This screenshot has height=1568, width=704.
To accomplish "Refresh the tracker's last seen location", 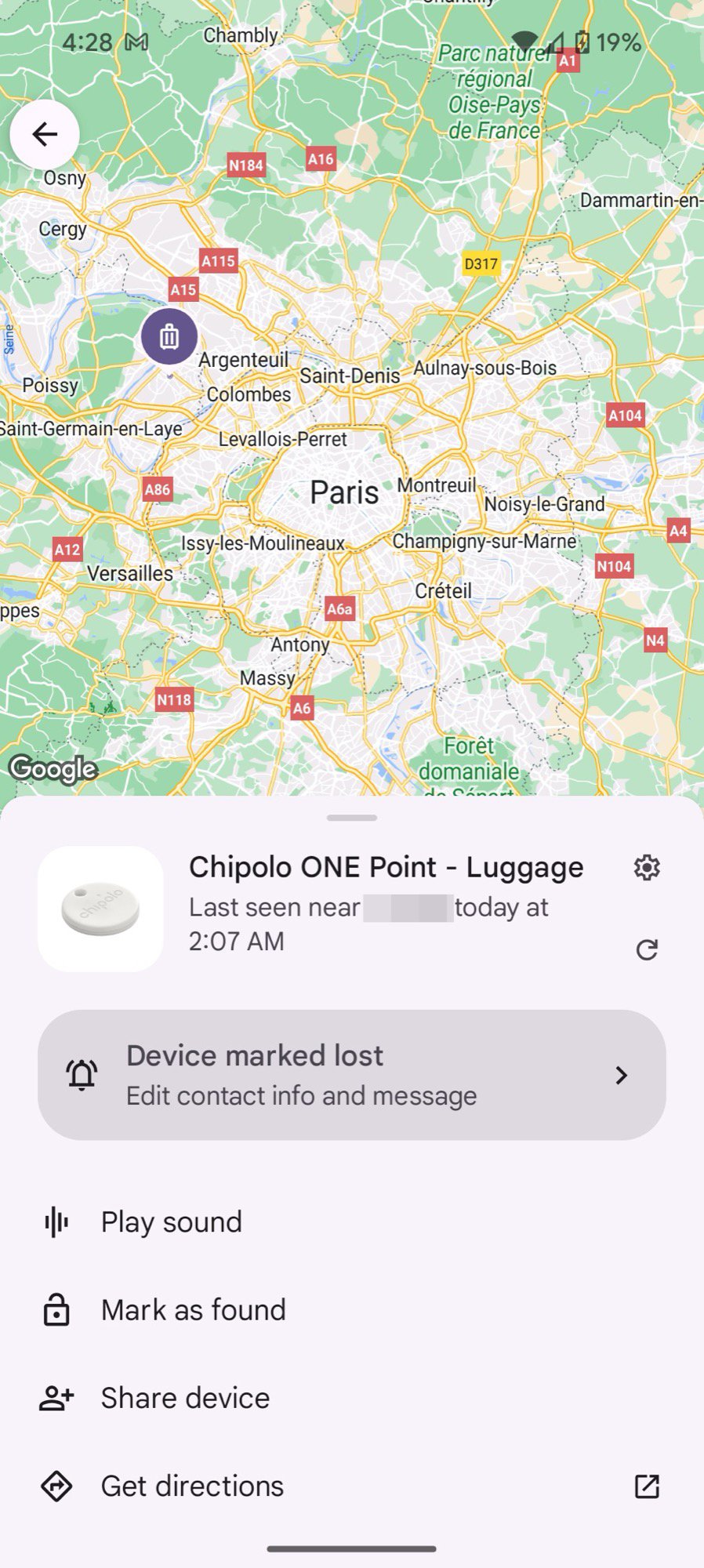I will (647, 950).
